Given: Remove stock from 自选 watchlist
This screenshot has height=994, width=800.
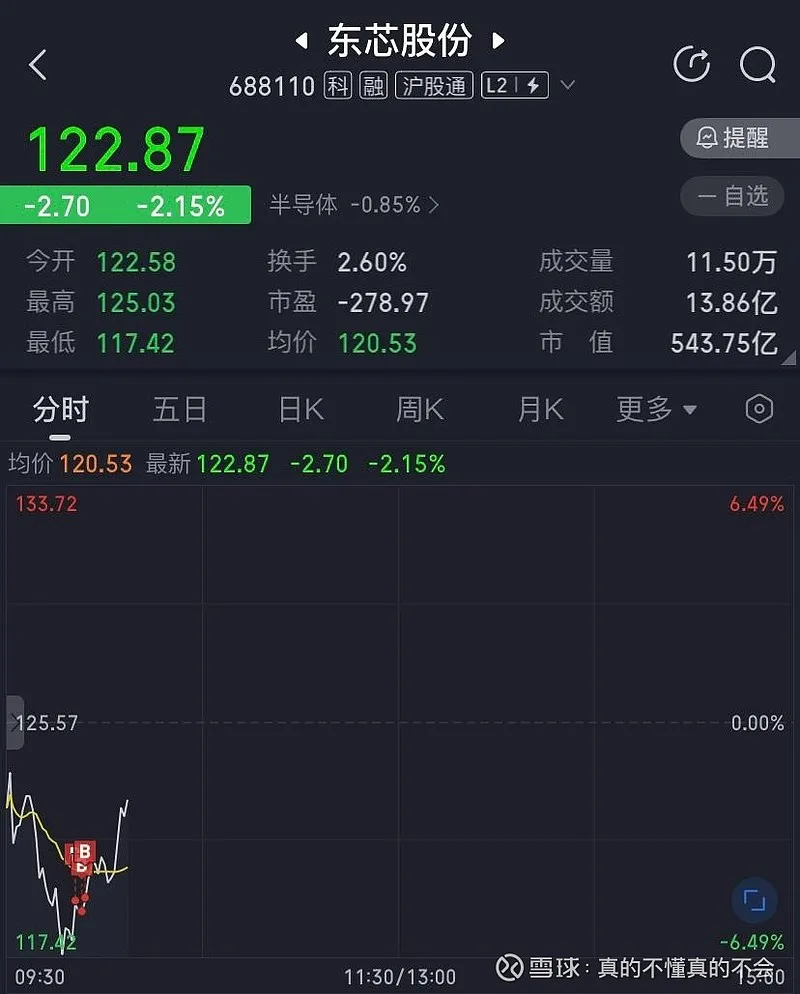Looking at the screenshot, I should pos(739,196).
